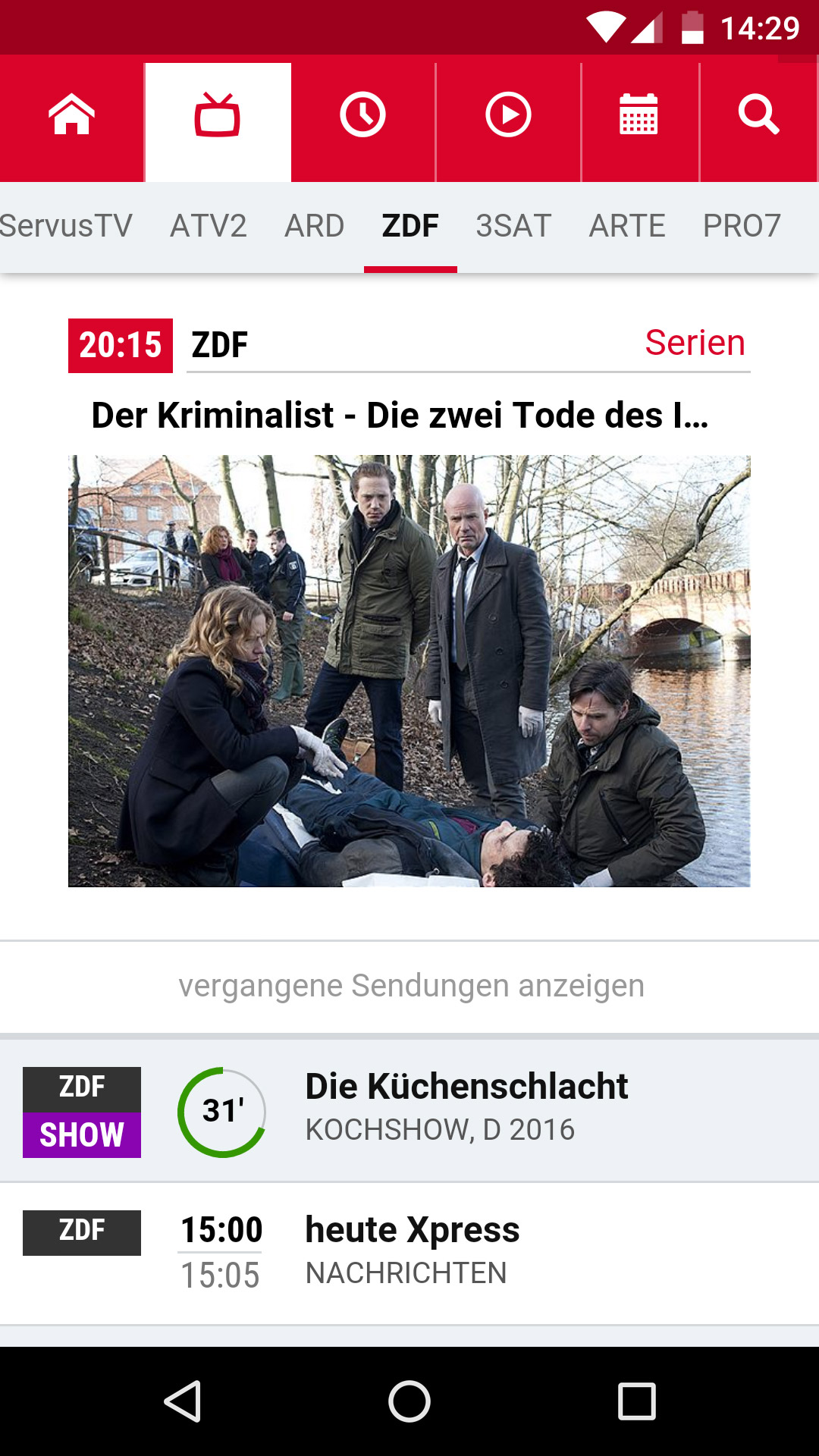The width and height of the screenshot is (819, 1456).
Task: Open heute Xpress listing
Action: [412, 1251]
